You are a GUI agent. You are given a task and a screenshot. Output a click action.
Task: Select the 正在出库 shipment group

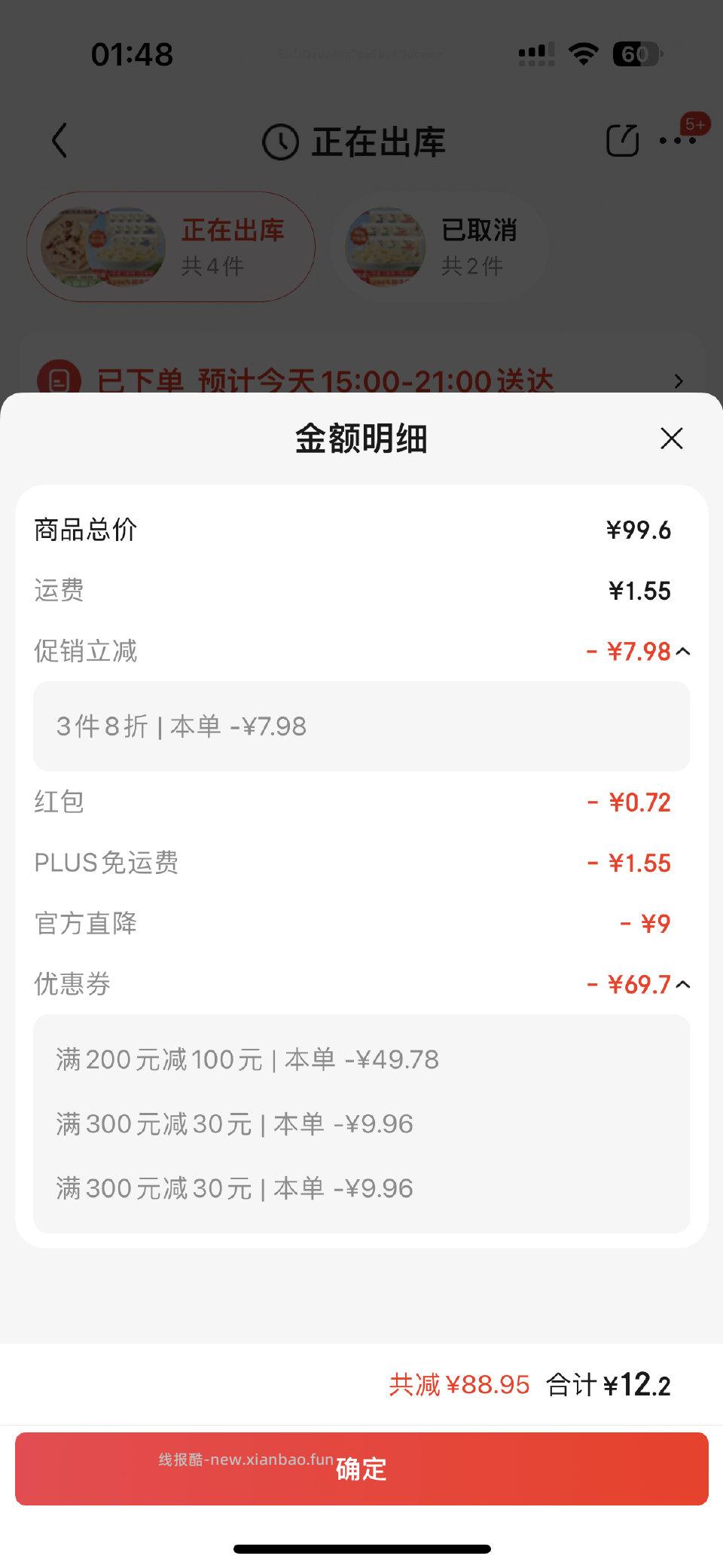pos(169,246)
